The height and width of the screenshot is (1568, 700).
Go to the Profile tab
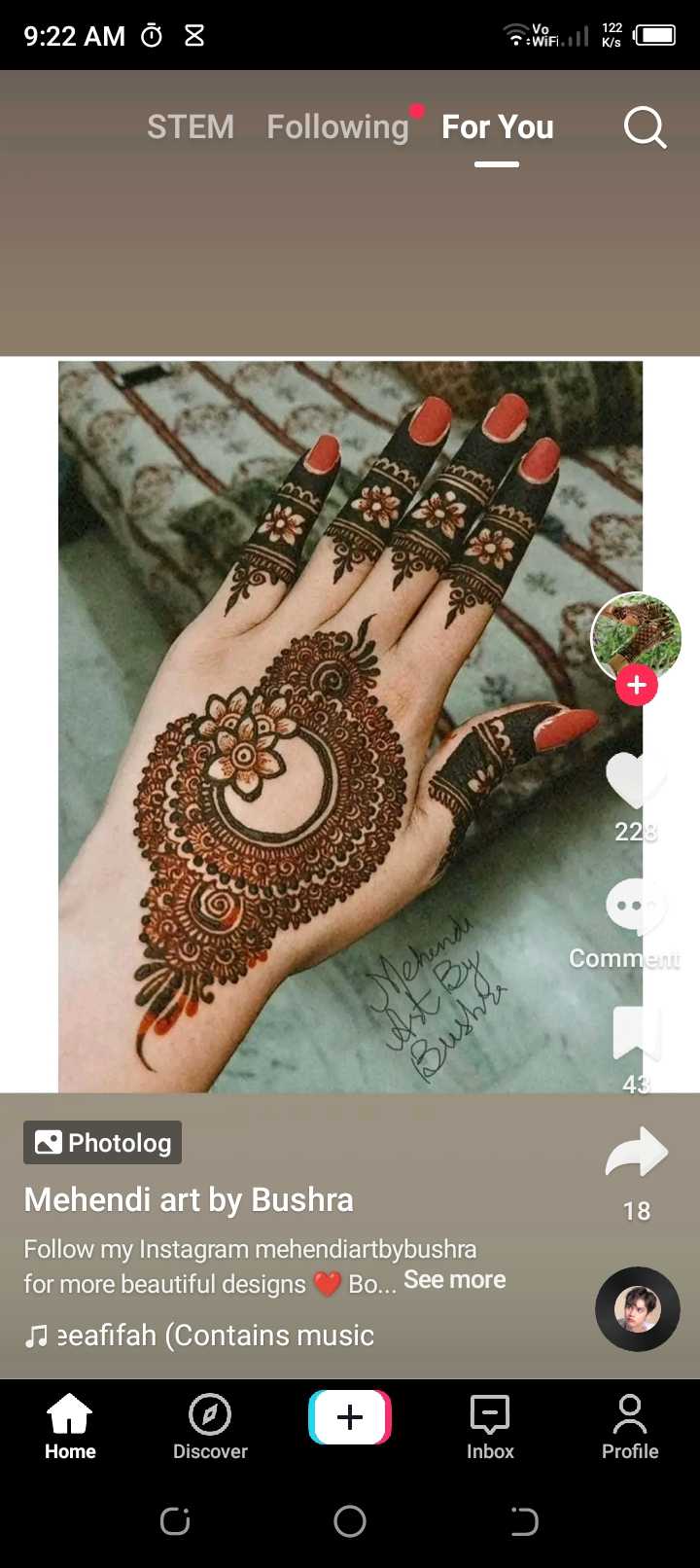pos(630,1427)
